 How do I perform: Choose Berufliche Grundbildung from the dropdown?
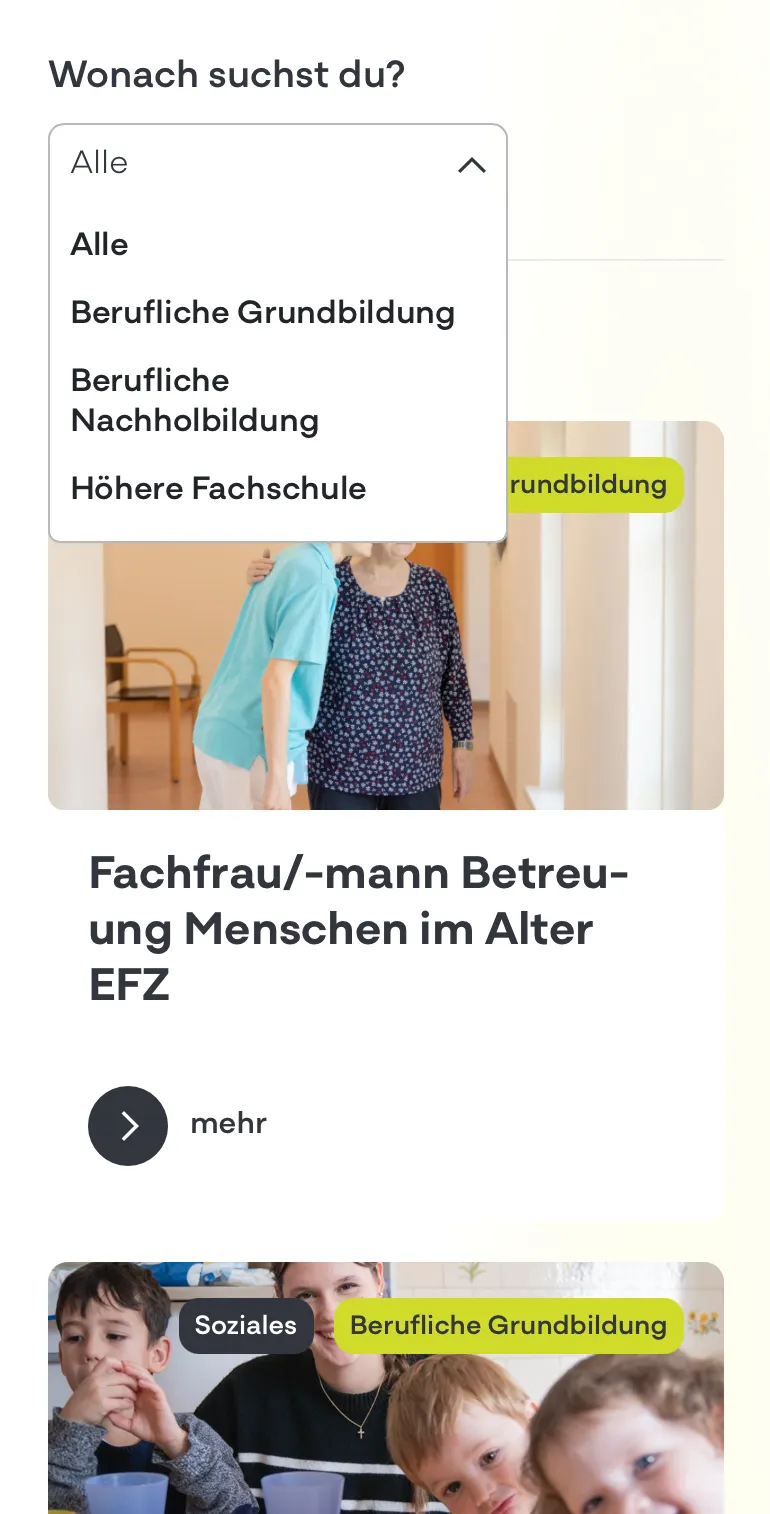[x=263, y=313]
